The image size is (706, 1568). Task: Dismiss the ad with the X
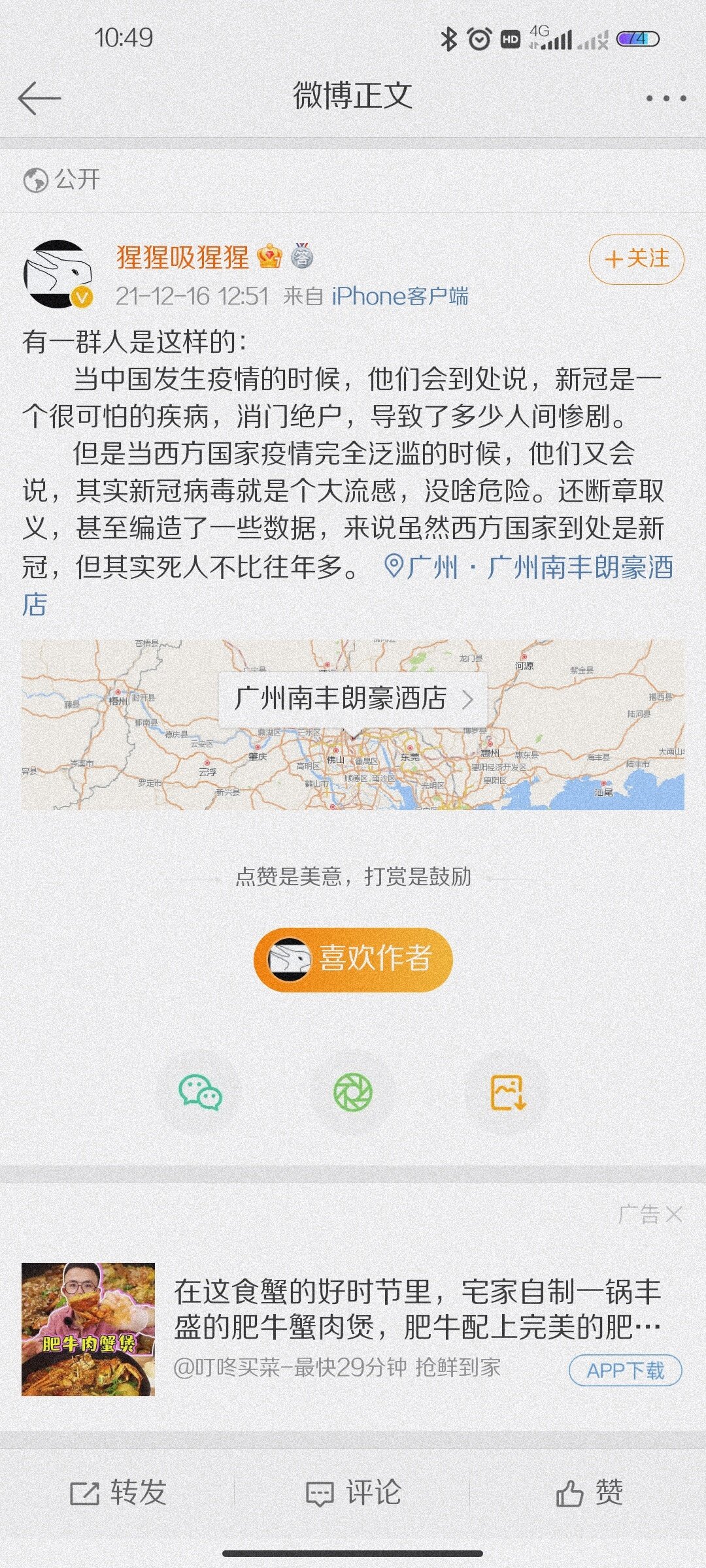click(673, 1215)
